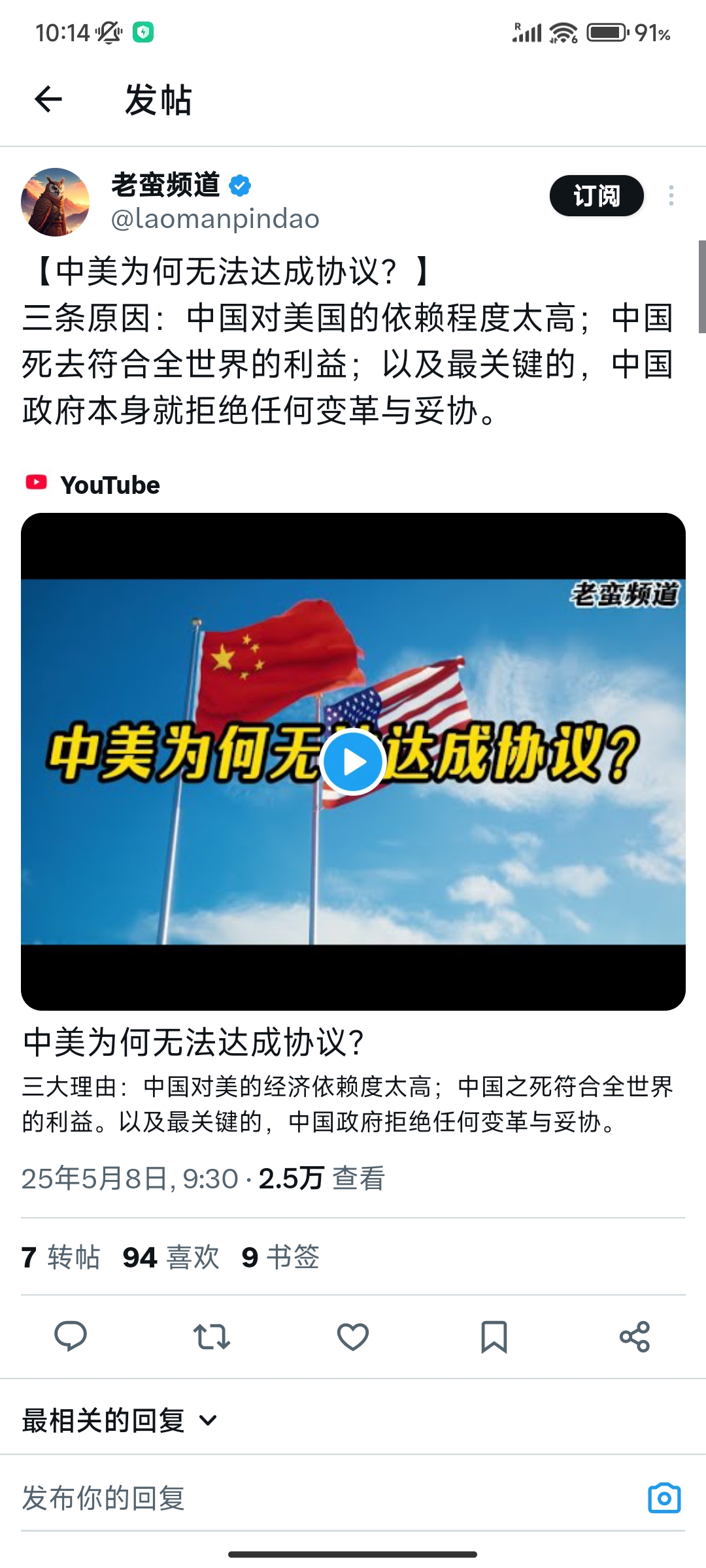Viewport: 706px width, 1568px height.
Task: Reply using the comment bubble icon
Action: coord(71,1336)
